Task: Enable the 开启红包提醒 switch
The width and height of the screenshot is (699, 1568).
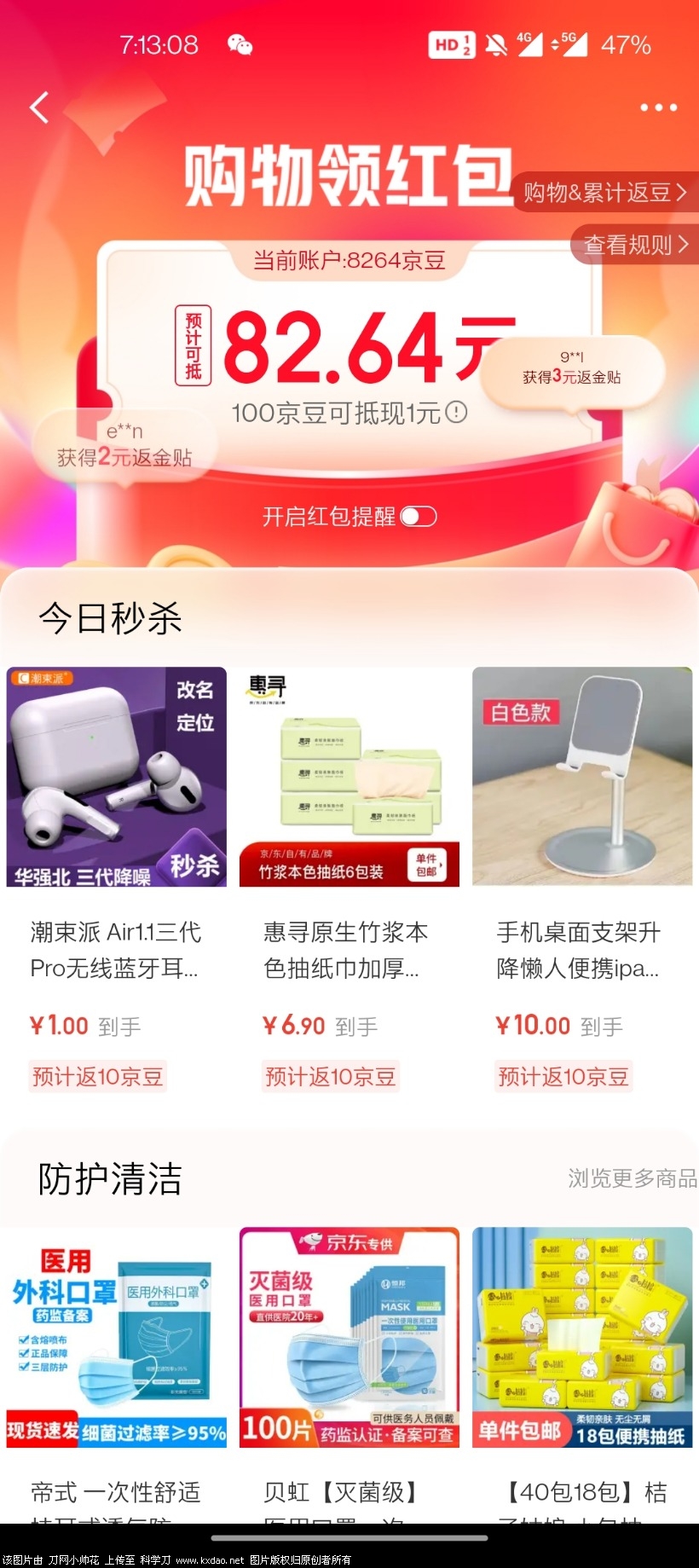Action: pos(419,517)
